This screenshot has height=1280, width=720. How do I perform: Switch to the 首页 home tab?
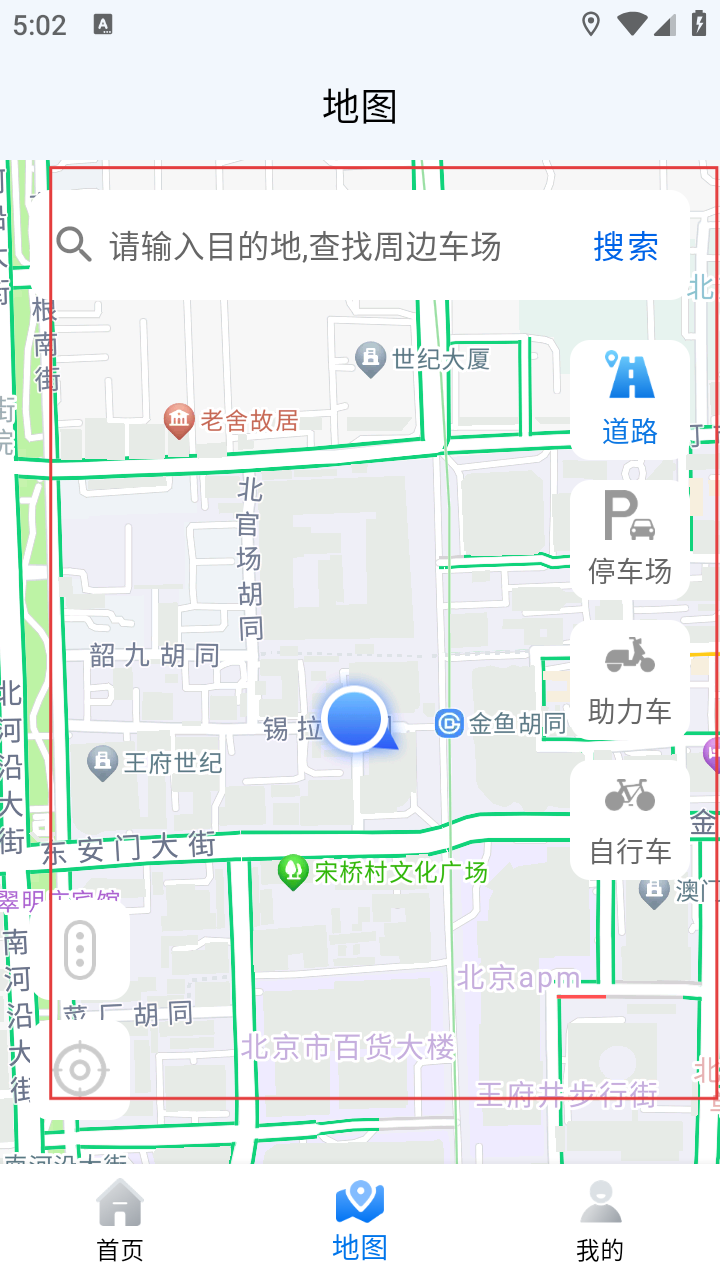click(x=120, y=1220)
